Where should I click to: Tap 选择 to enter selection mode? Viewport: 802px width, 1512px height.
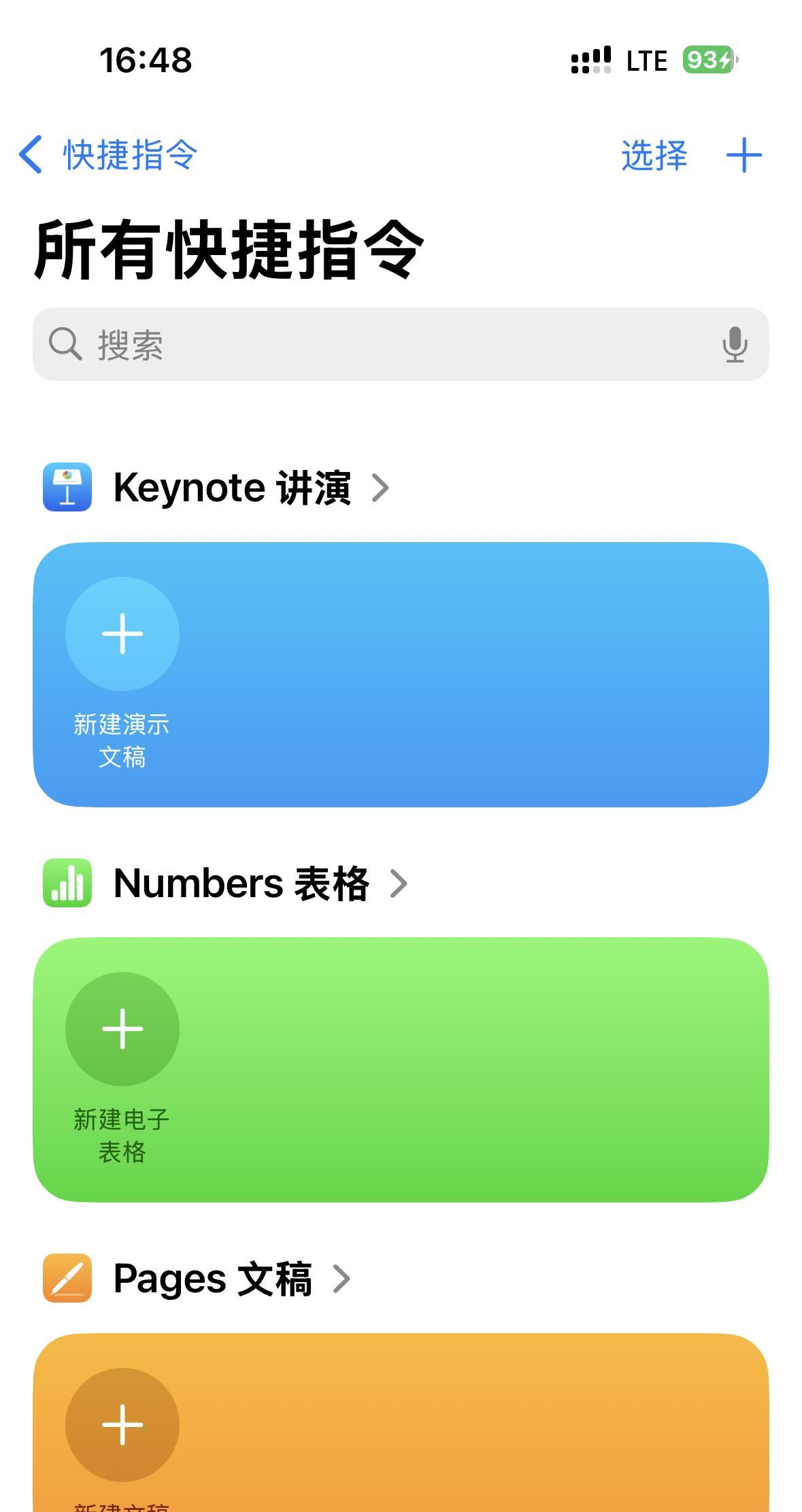652,156
